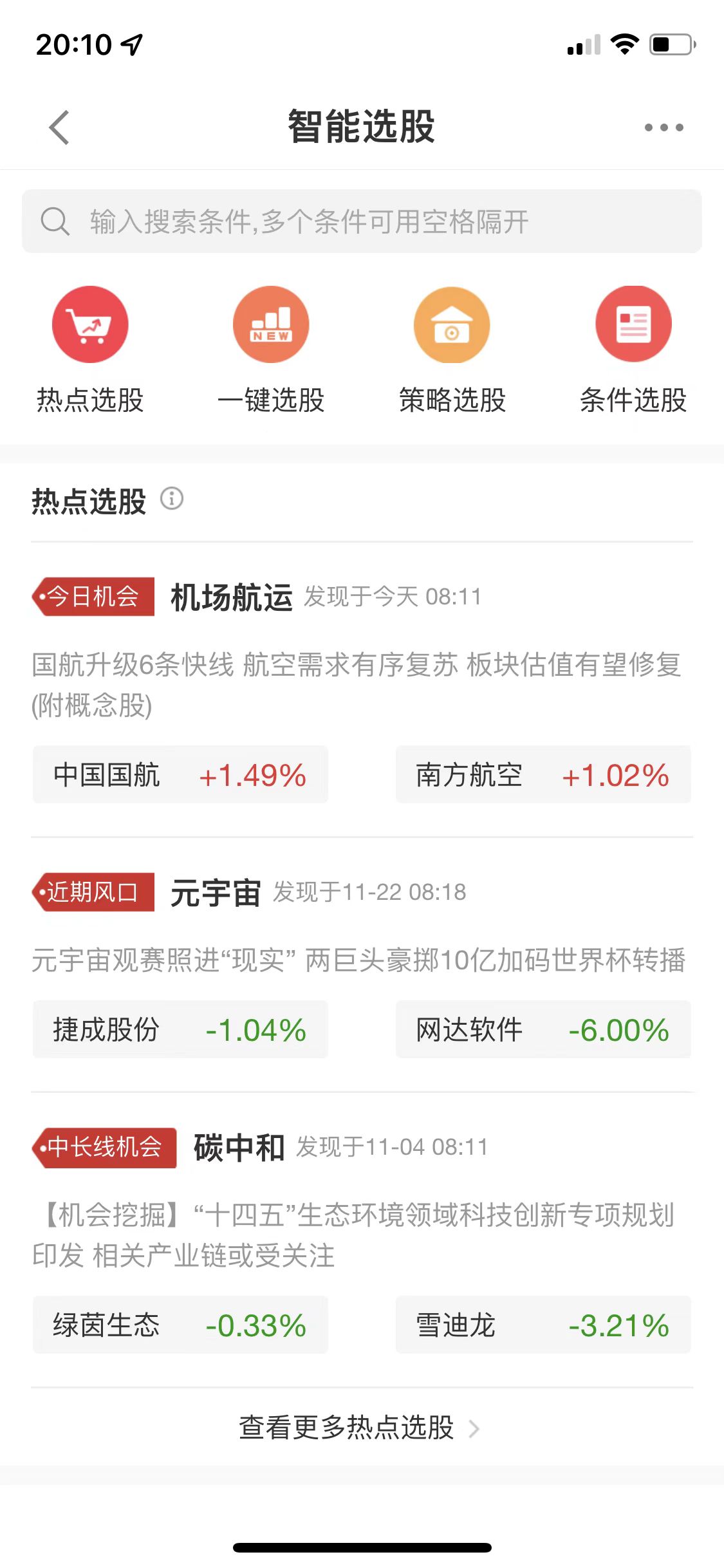Open 热点选股 shortcut with cart icon
This screenshot has height=1568, width=724.
(x=90, y=324)
